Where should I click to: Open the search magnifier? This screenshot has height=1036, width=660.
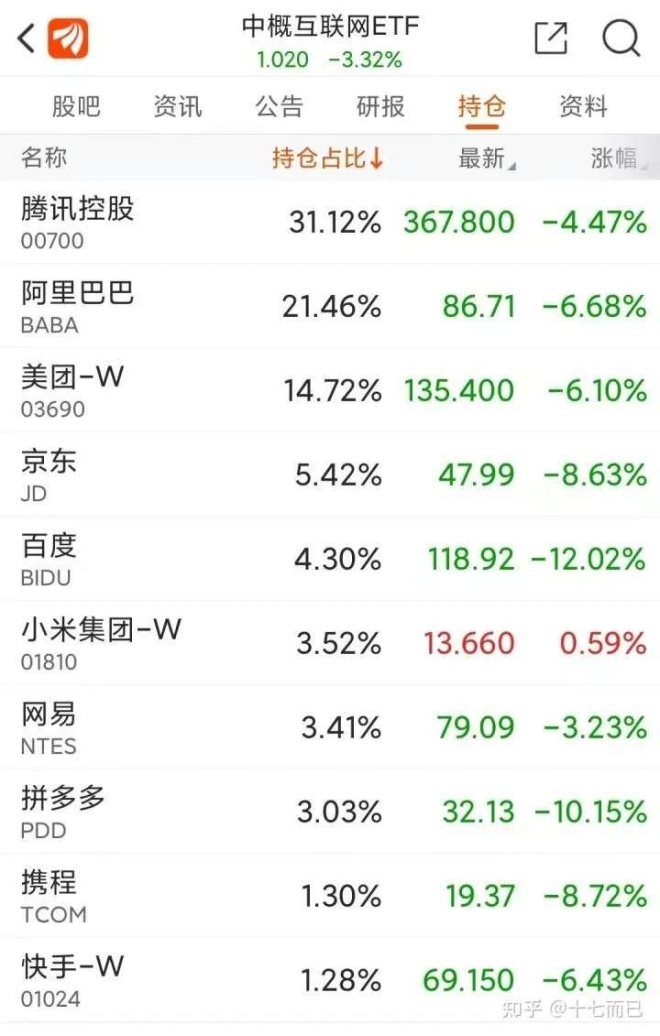coord(621,39)
